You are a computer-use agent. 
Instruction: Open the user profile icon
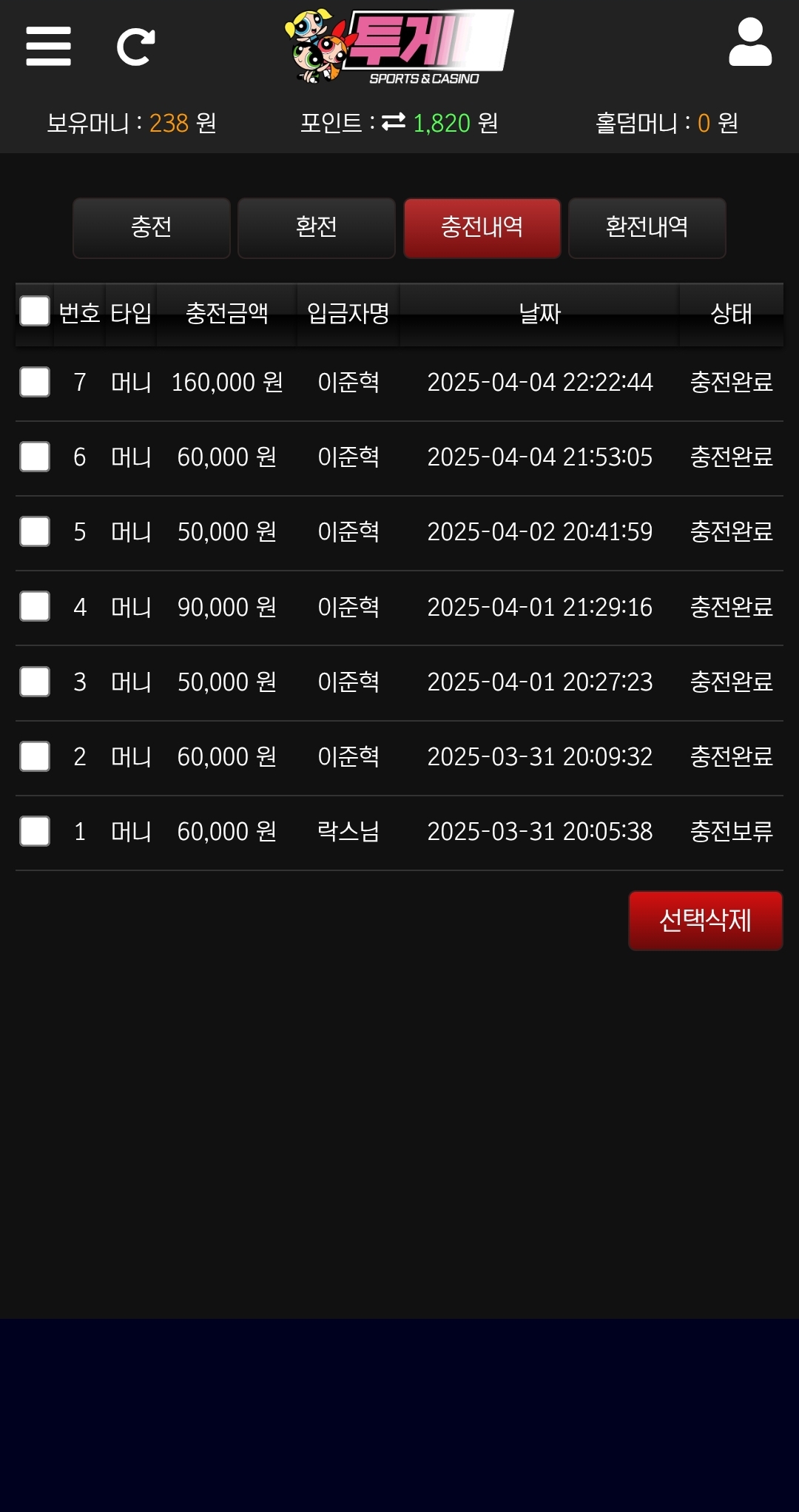750,43
